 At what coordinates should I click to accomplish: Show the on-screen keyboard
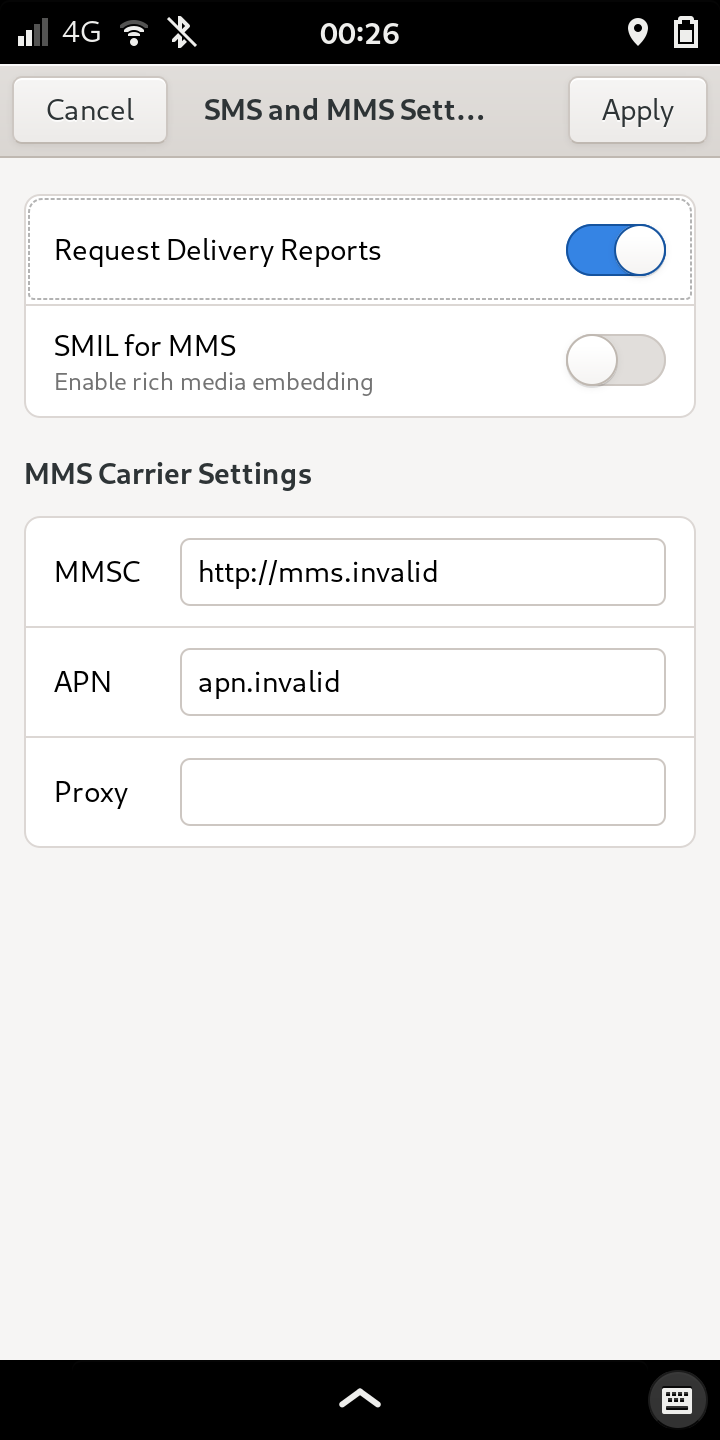tap(677, 1399)
